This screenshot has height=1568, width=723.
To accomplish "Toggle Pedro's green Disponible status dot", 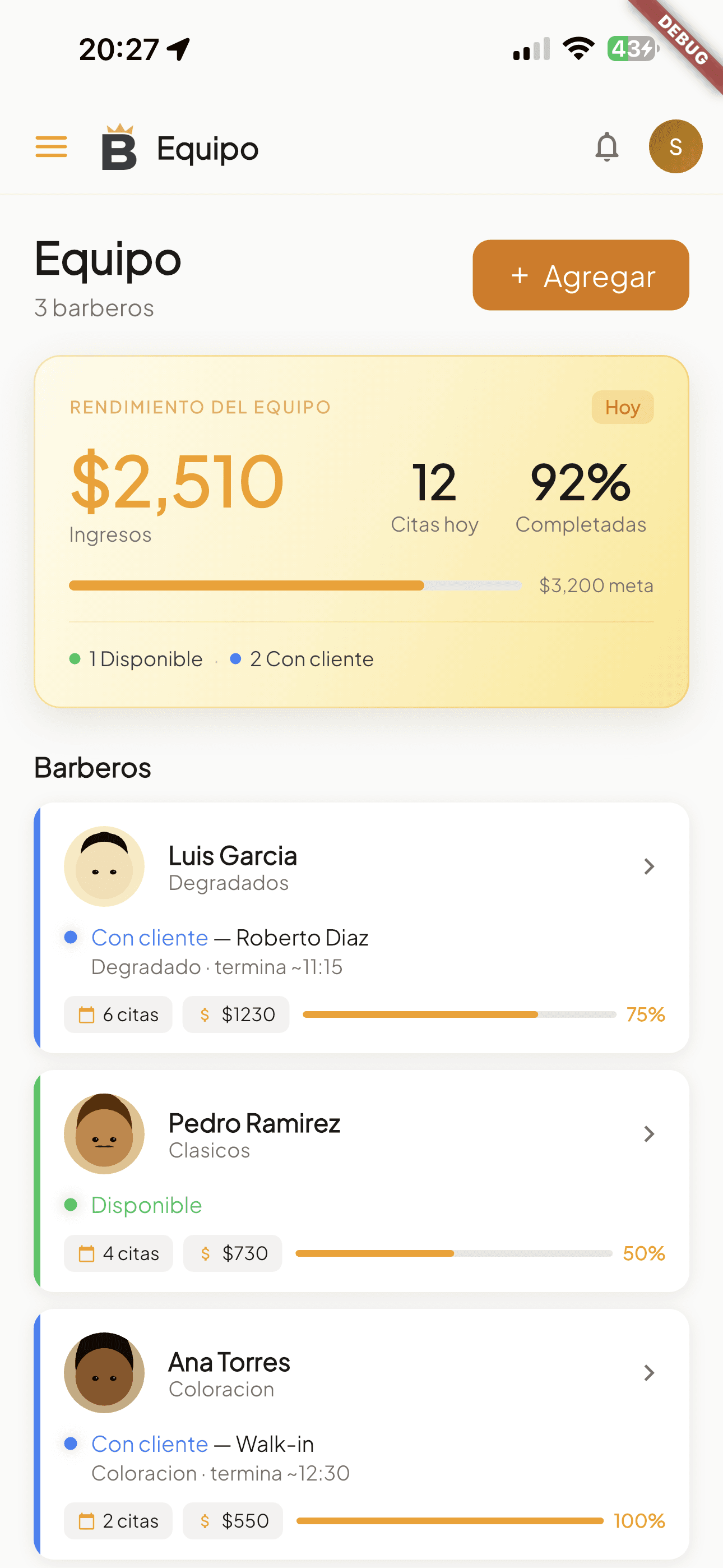I will [72, 1205].
